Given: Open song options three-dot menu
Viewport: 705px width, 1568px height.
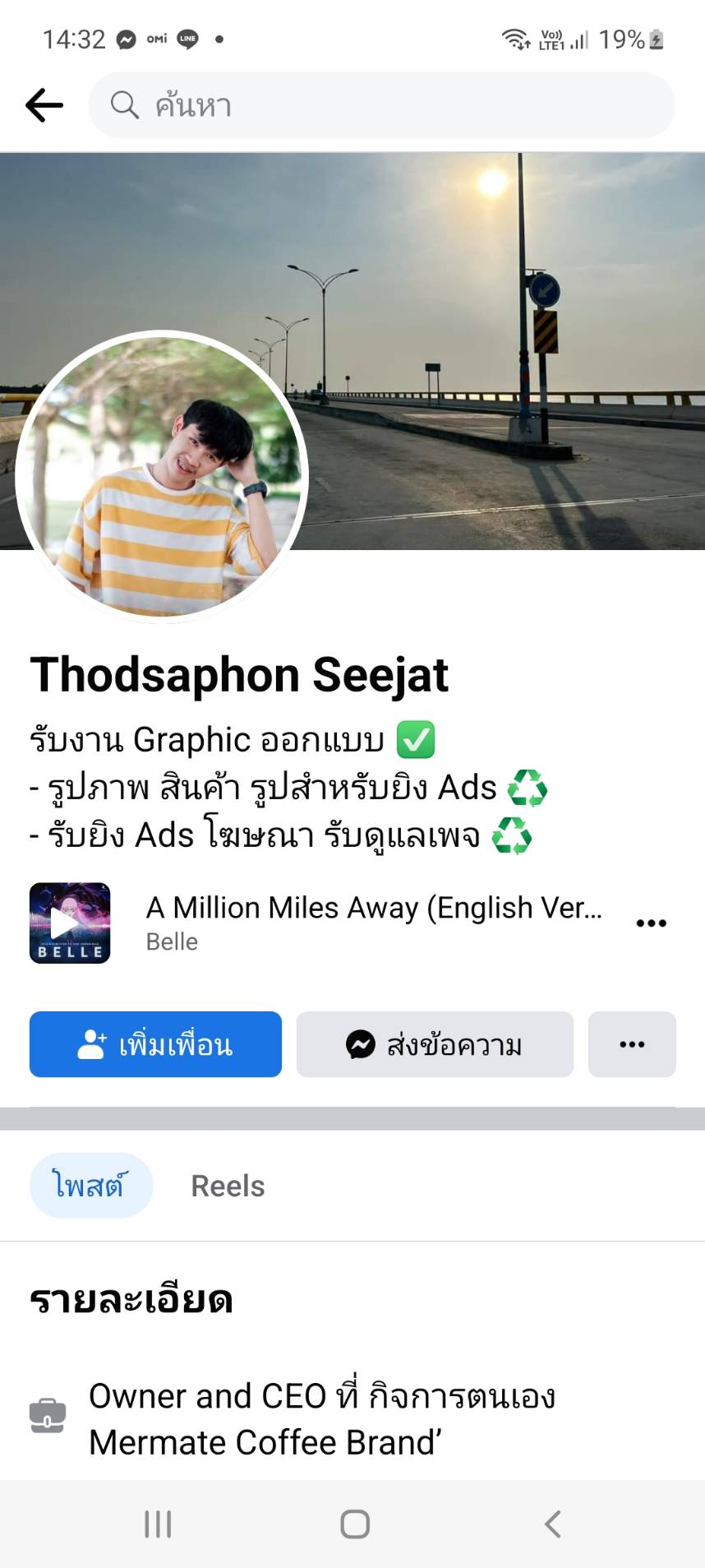Looking at the screenshot, I should pos(651,923).
